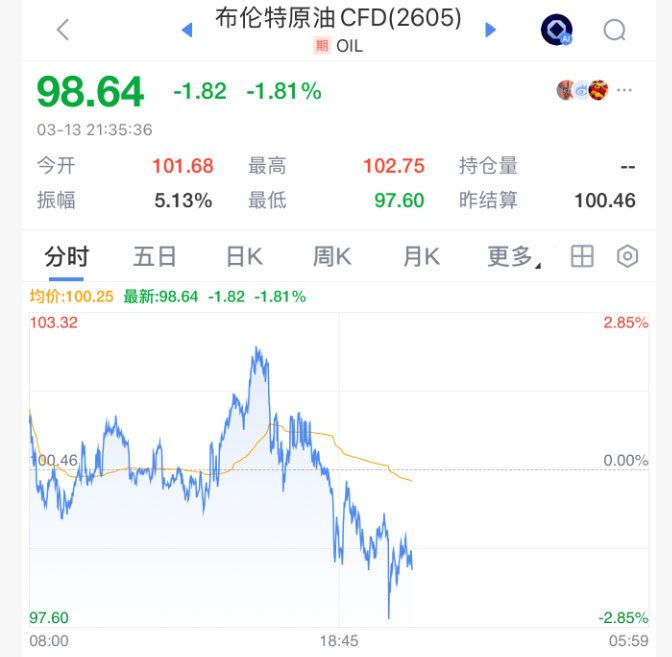Switch to the 五日 chart tab

click(x=154, y=257)
